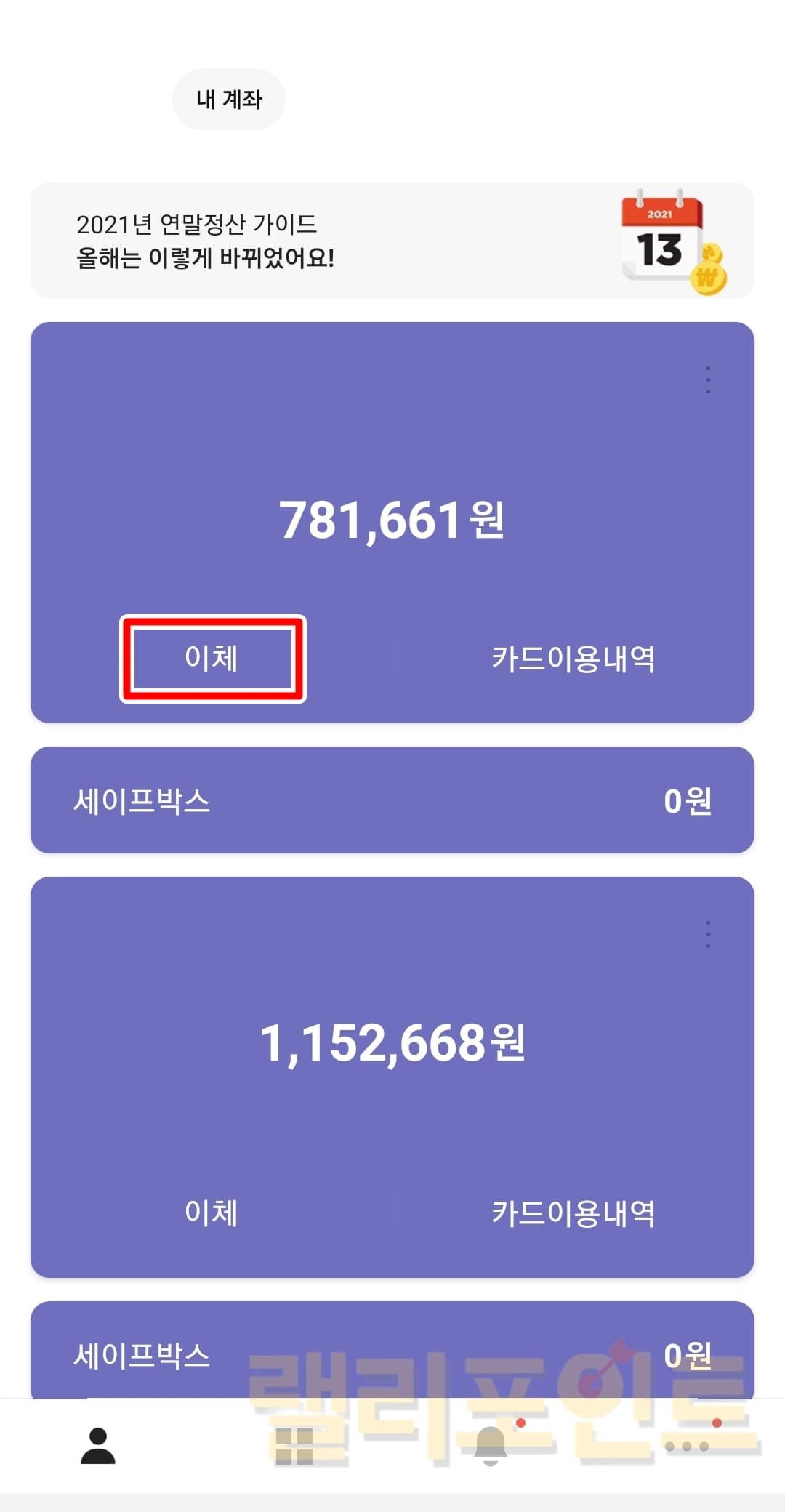Tap 이체 on the 781,661원 account
The width and height of the screenshot is (785, 1512).
tap(212, 659)
